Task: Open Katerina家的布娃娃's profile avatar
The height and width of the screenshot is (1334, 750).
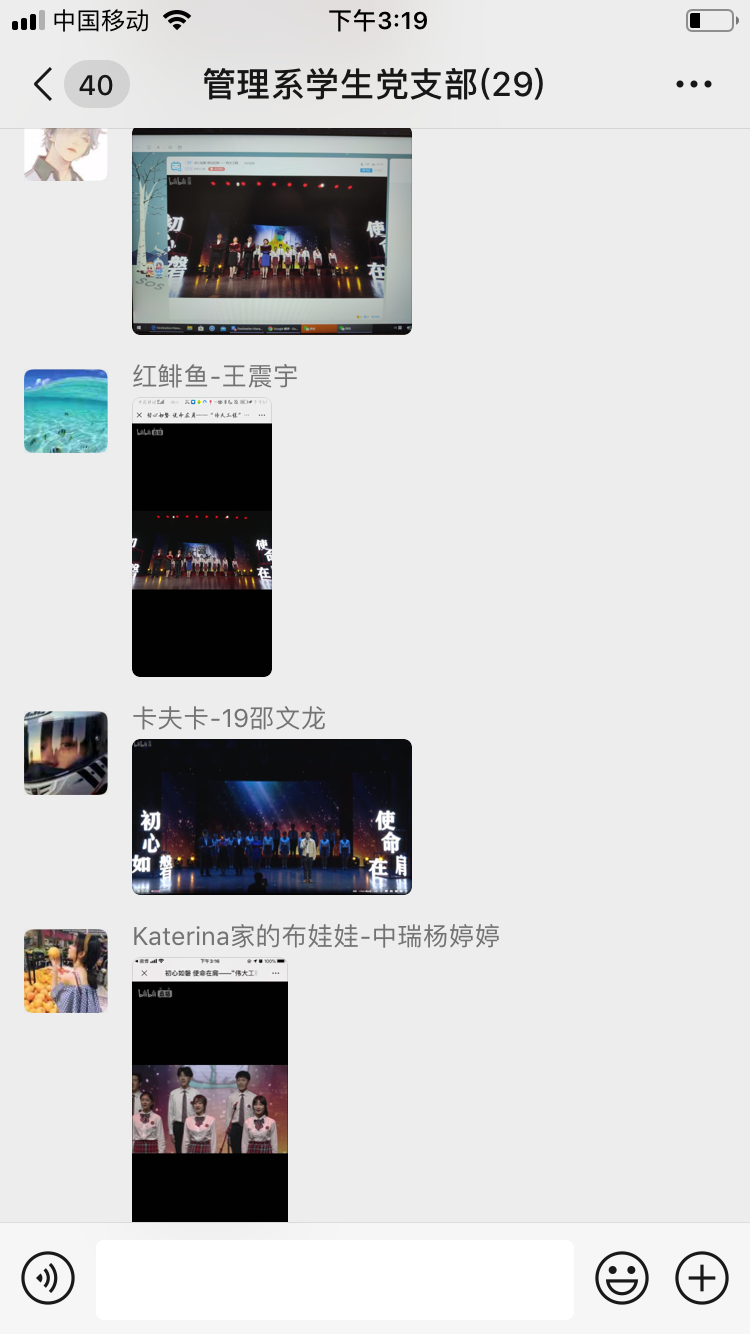Action: click(x=66, y=971)
